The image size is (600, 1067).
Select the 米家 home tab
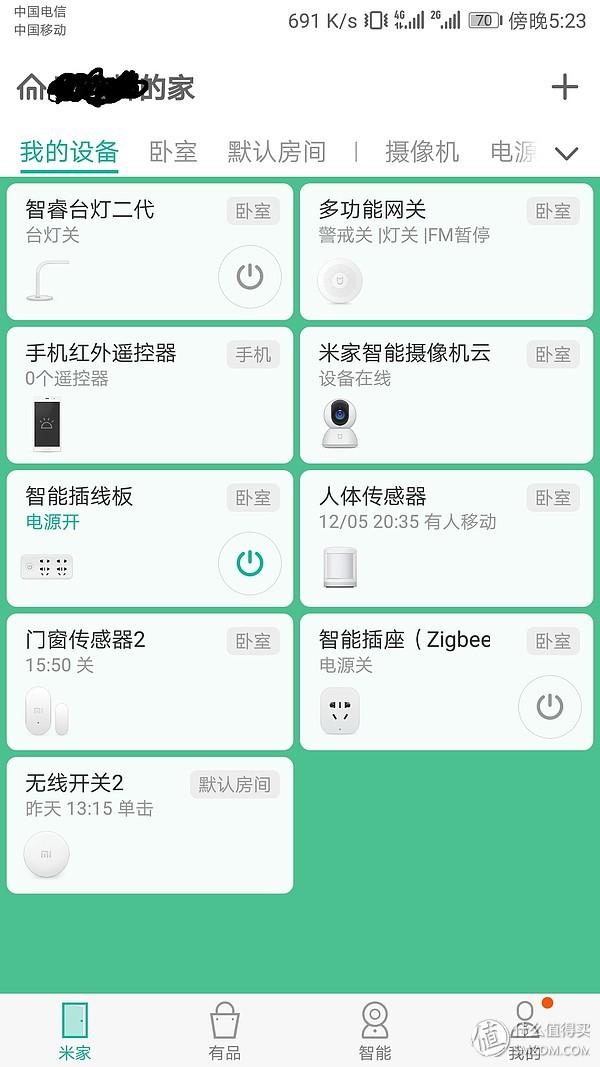coord(75,1030)
